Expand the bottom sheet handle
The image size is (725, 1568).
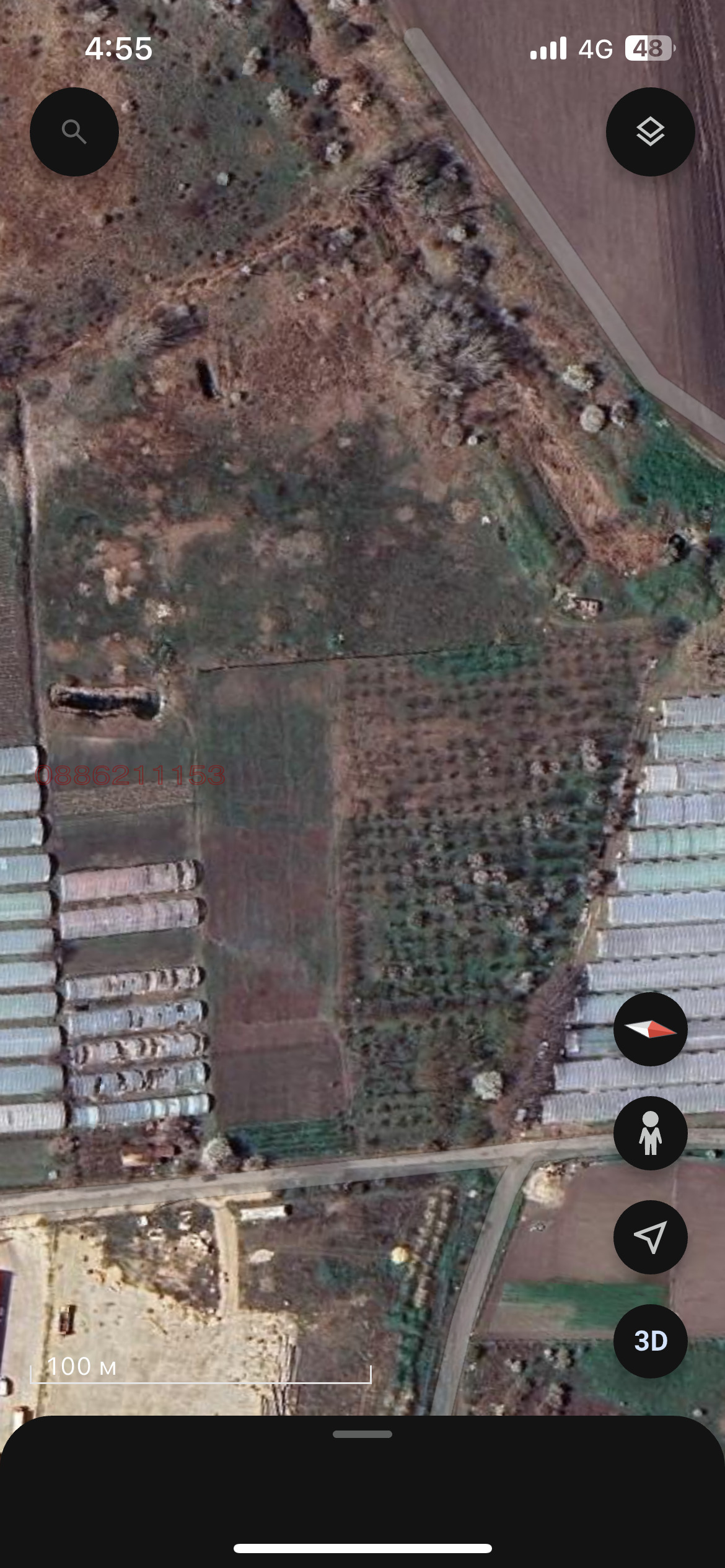362,1434
